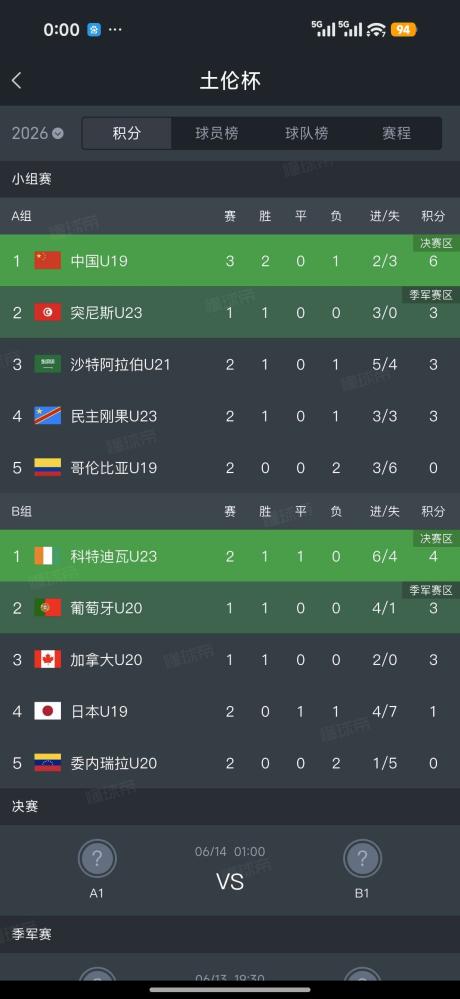This screenshot has width=460, height=999.
Task: Select the 积分 tab
Action: (127, 133)
